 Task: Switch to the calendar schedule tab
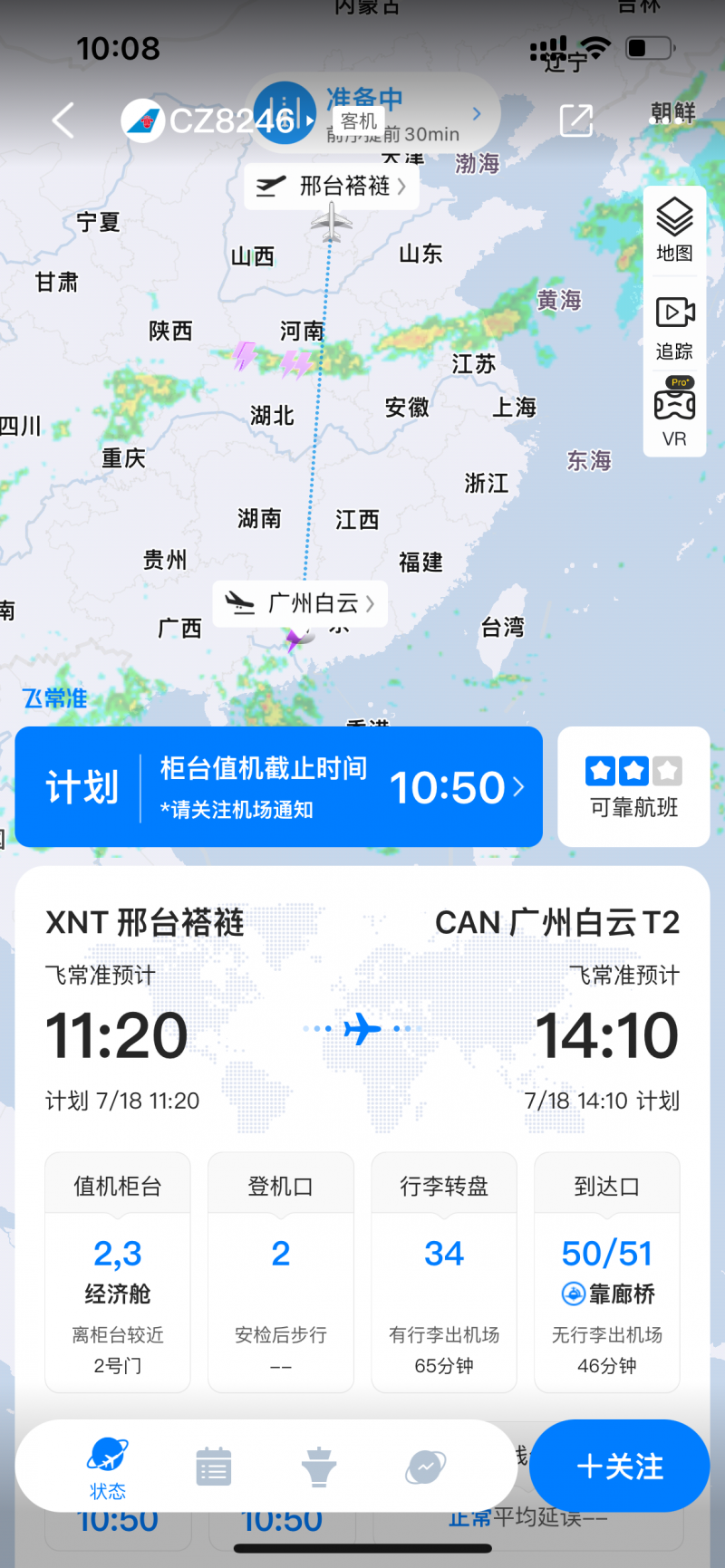pyautogui.click(x=214, y=1467)
